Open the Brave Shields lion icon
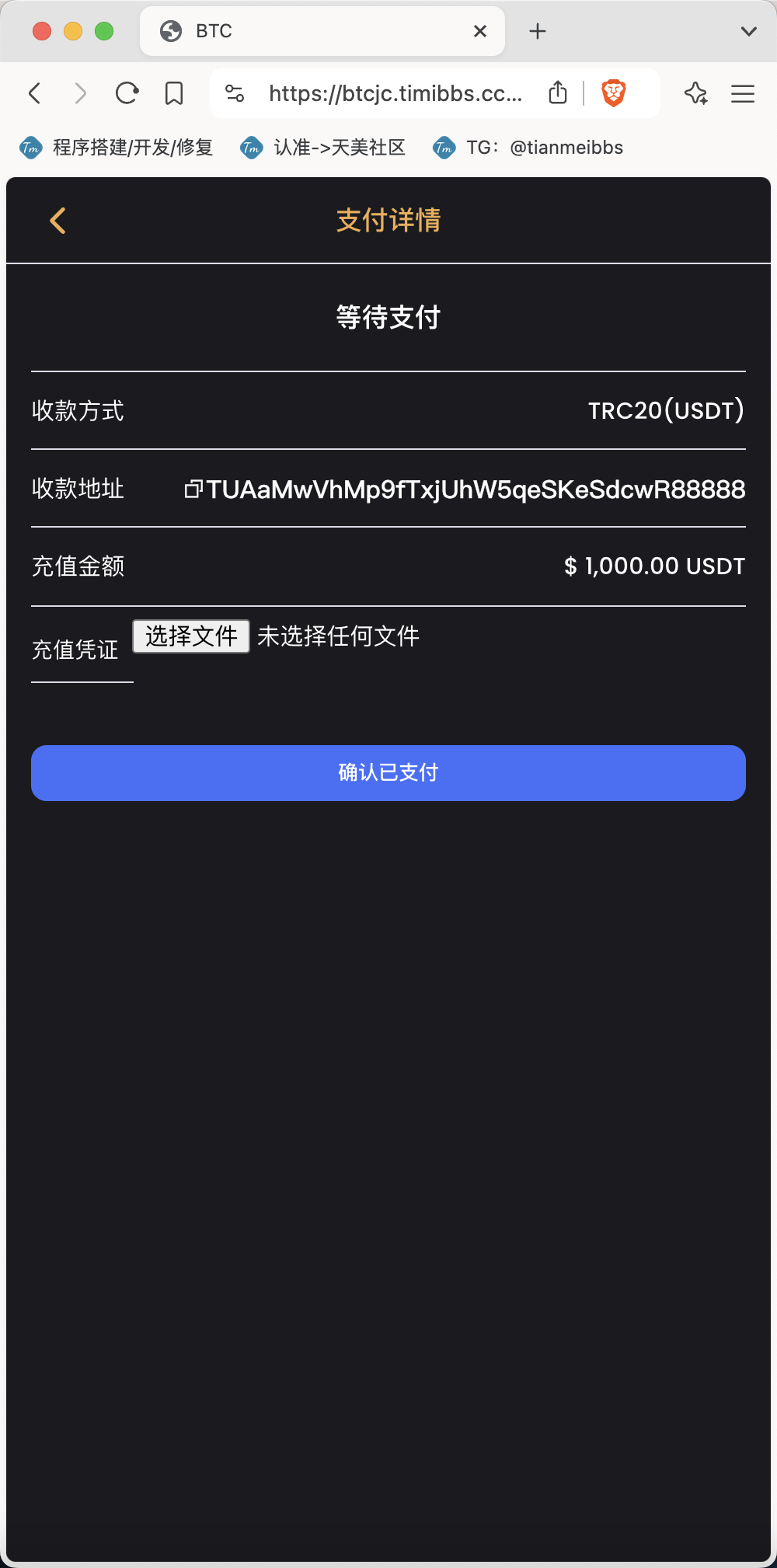Viewport: 777px width, 1568px height. [614, 93]
